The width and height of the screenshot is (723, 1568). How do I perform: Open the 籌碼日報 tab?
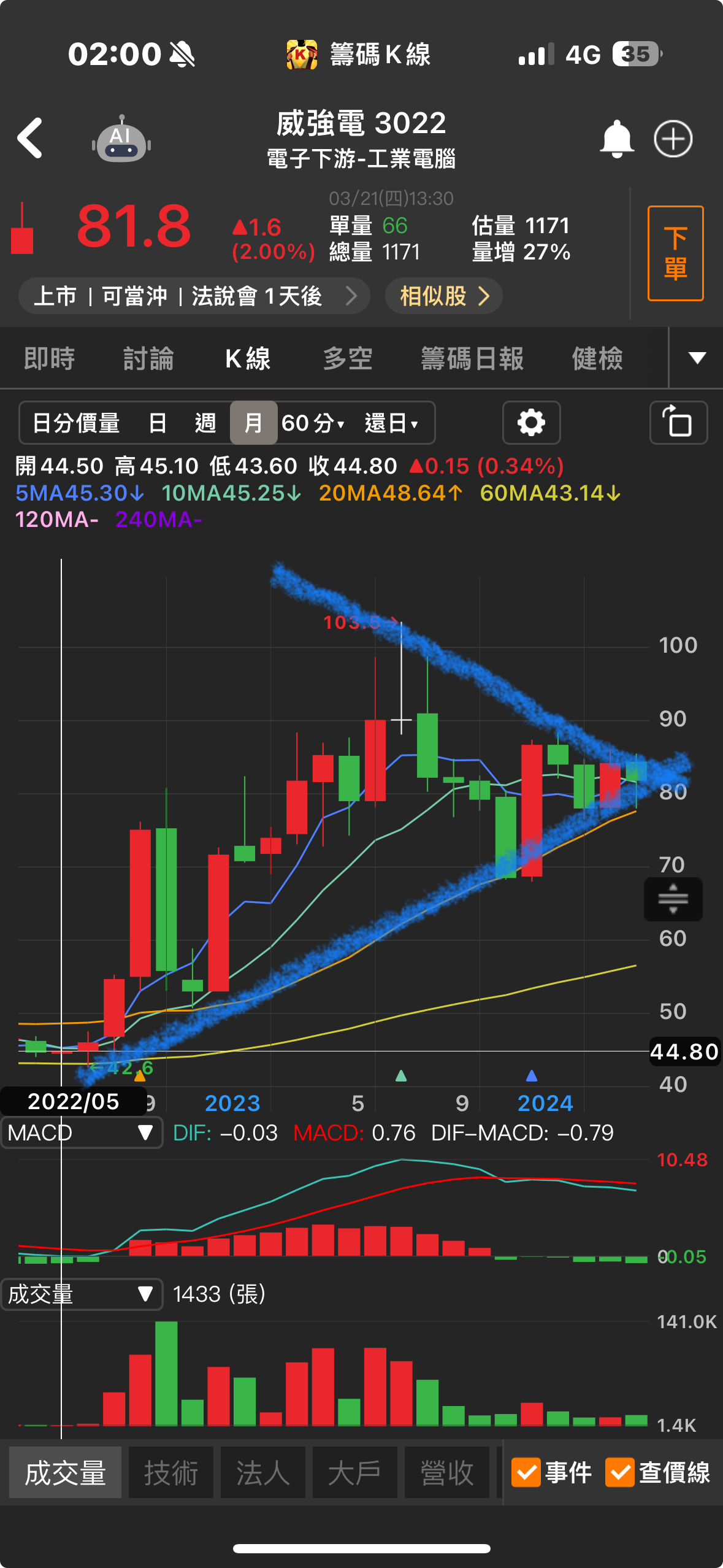click(x=472, y=358)
